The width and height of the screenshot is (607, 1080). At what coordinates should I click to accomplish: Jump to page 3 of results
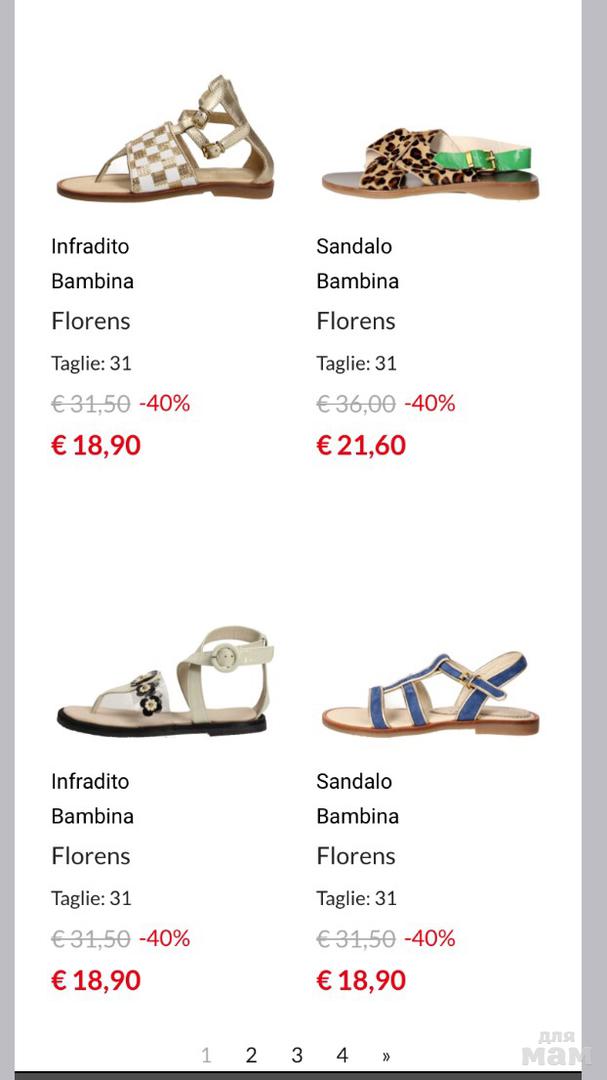[297, 1055]
